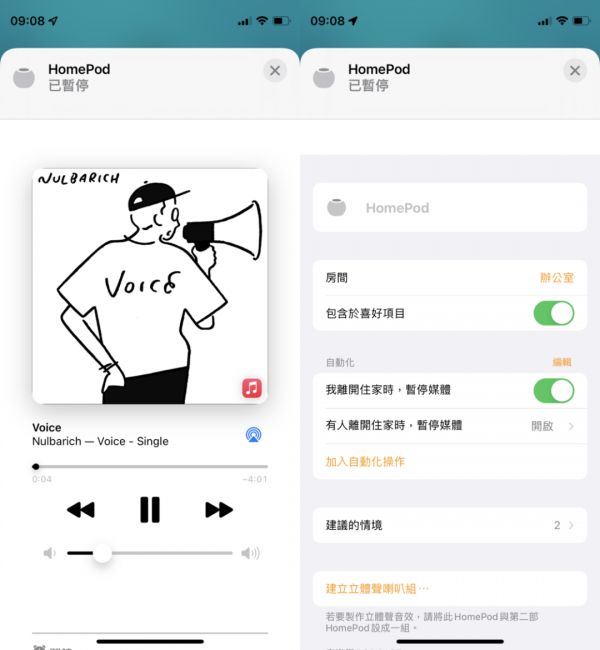Viewport: 600px width, 650px height.
Task: Close the HomePod settings panel with 房間
Action: tap(575, 71)
